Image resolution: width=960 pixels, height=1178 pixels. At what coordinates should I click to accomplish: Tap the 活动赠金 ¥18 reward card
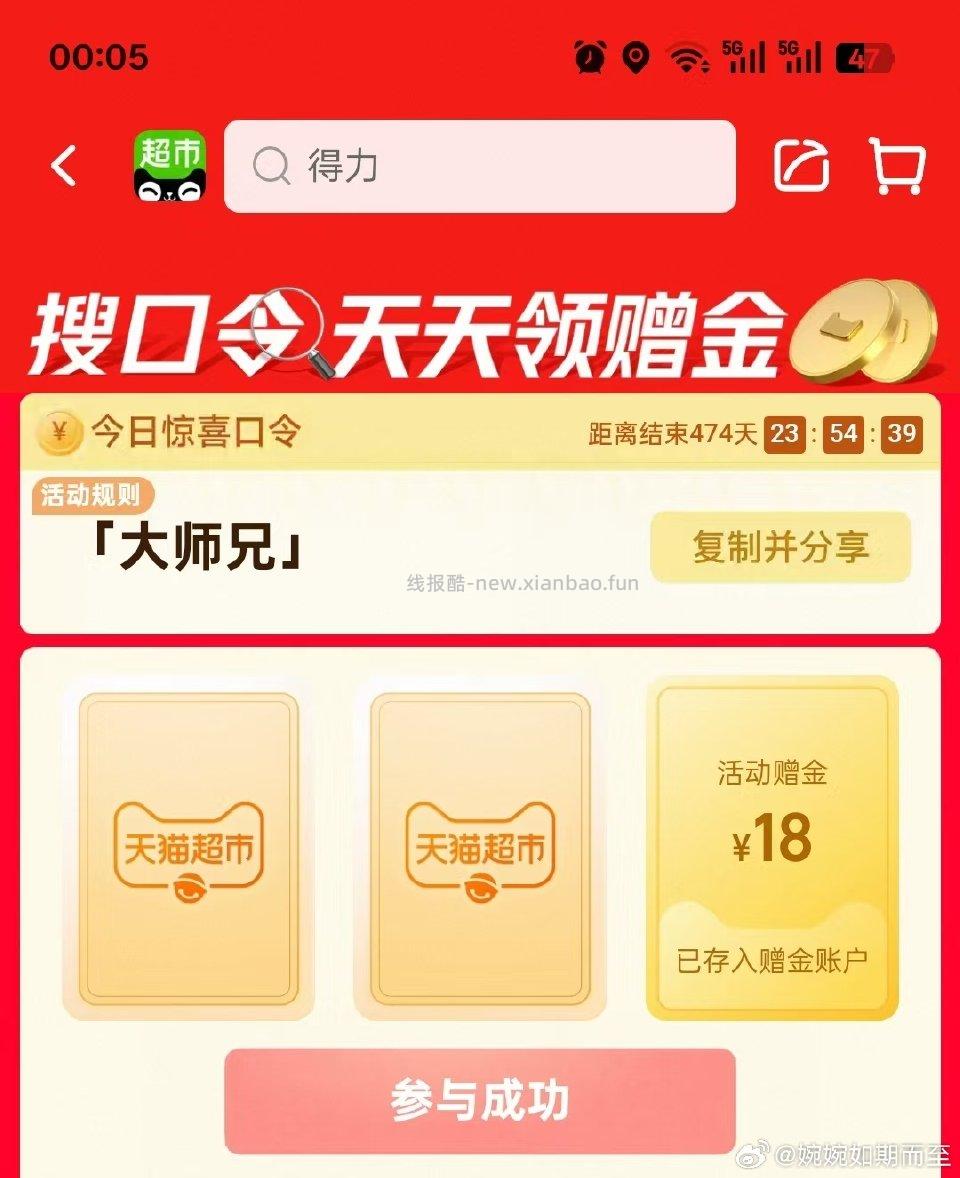pos(771,845)
